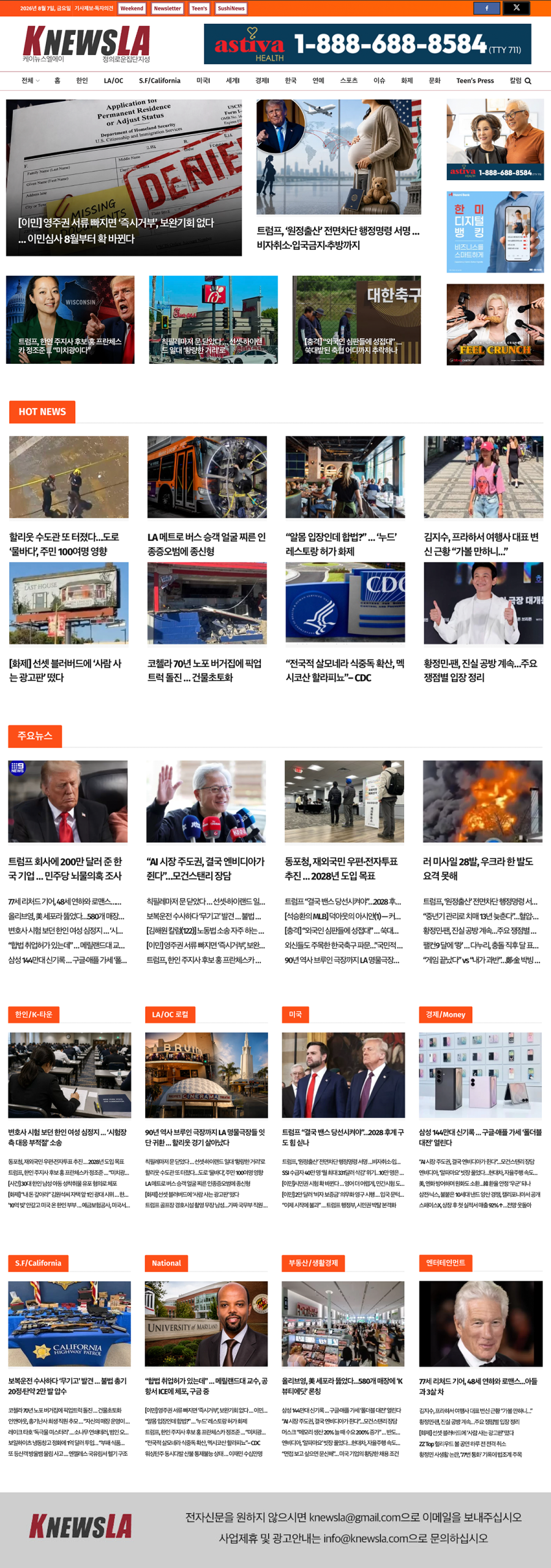Open the denied residence application lead story
This screenshot has height=1568, width=551.
click(x=124, y=178)
